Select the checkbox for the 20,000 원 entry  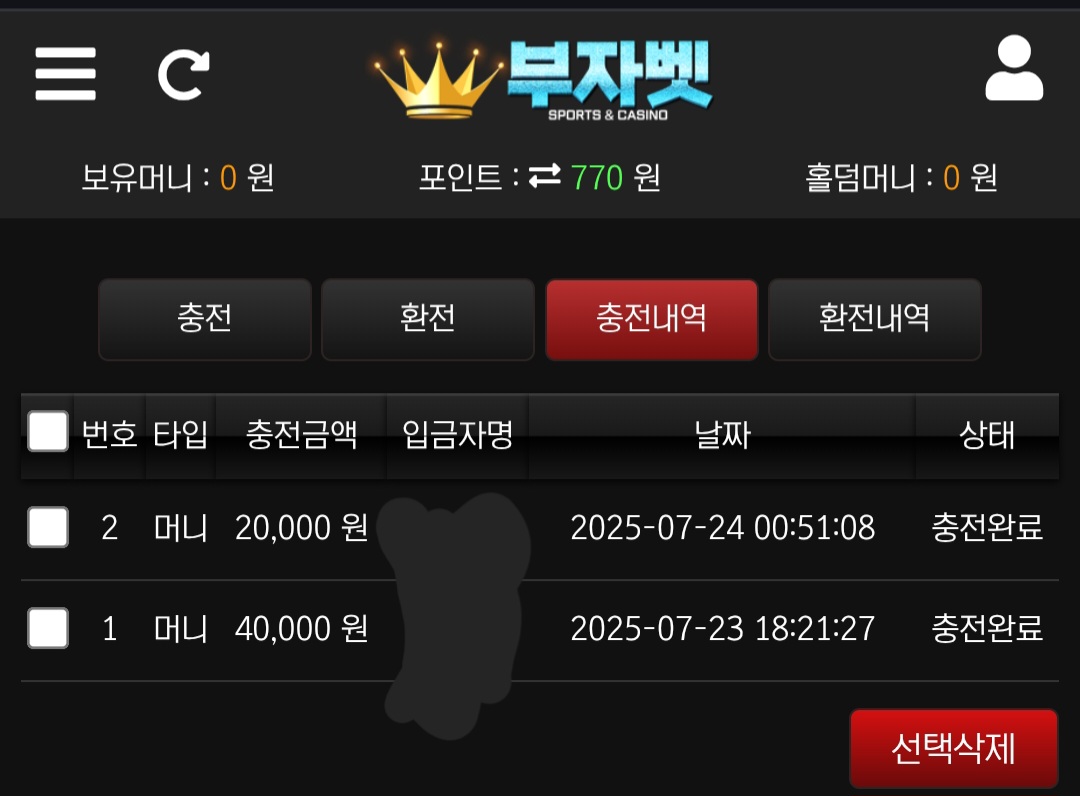pyautogui.click(x=48, y=527)
